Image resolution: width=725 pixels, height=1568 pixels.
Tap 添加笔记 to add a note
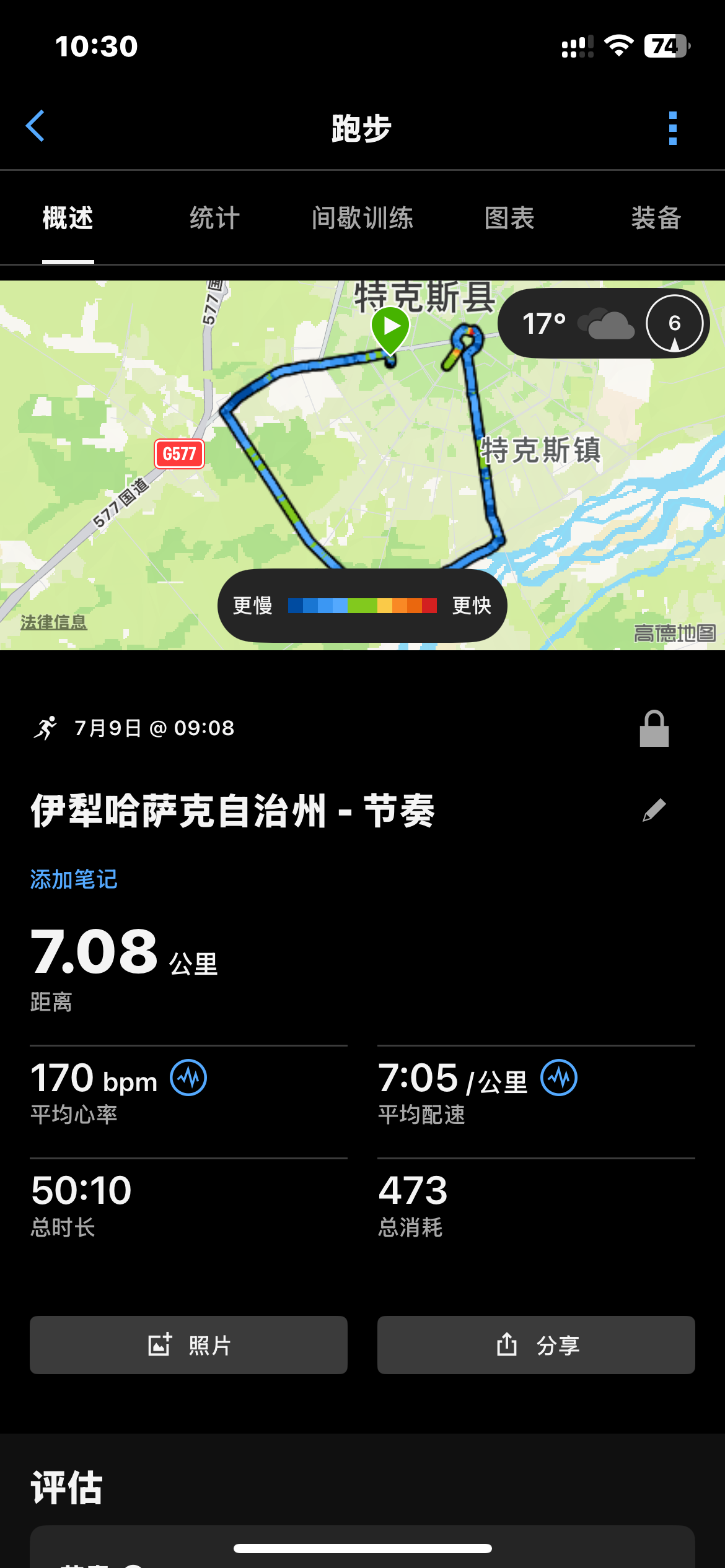(x=74, y=879)
